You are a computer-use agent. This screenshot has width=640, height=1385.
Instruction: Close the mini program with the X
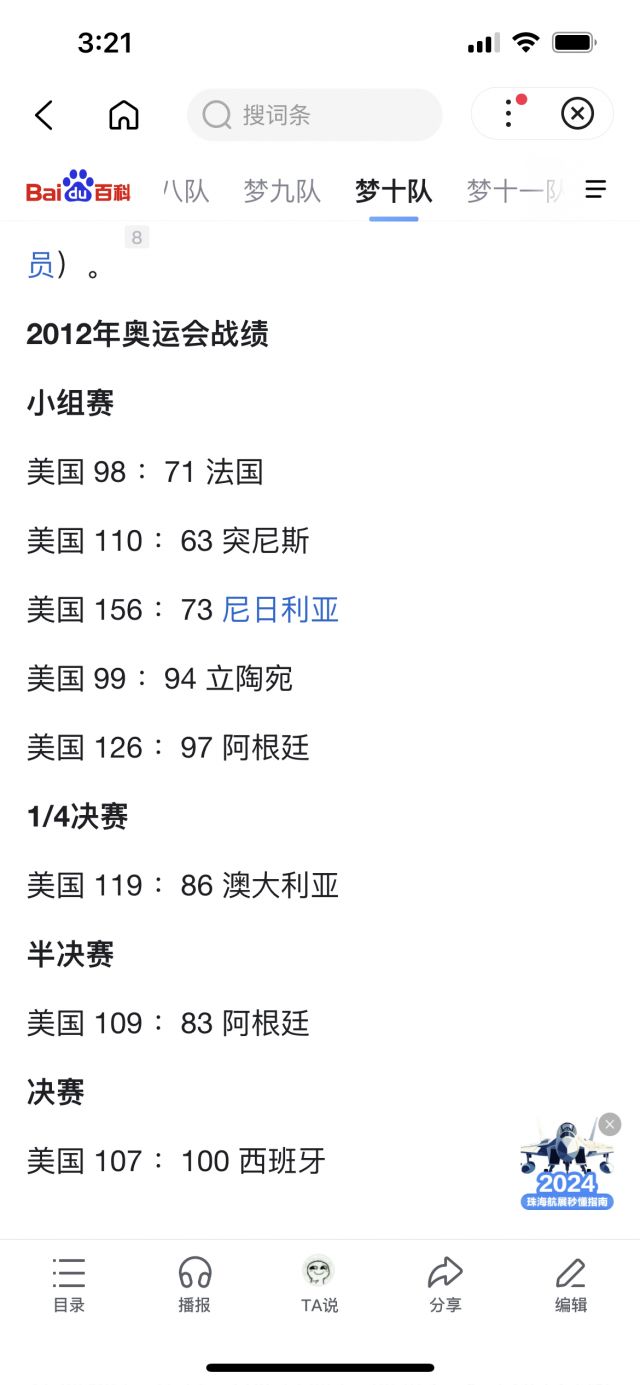click(577, 114)
